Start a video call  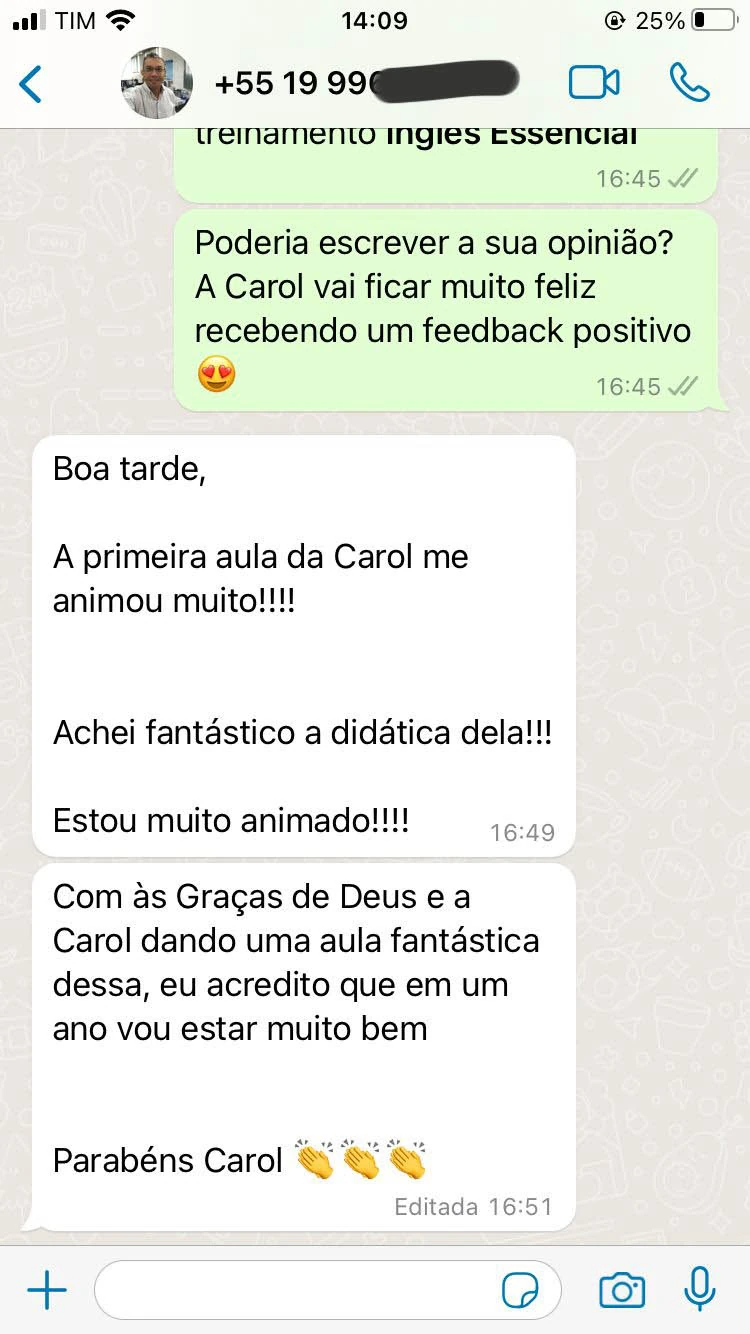coord(594,83)
